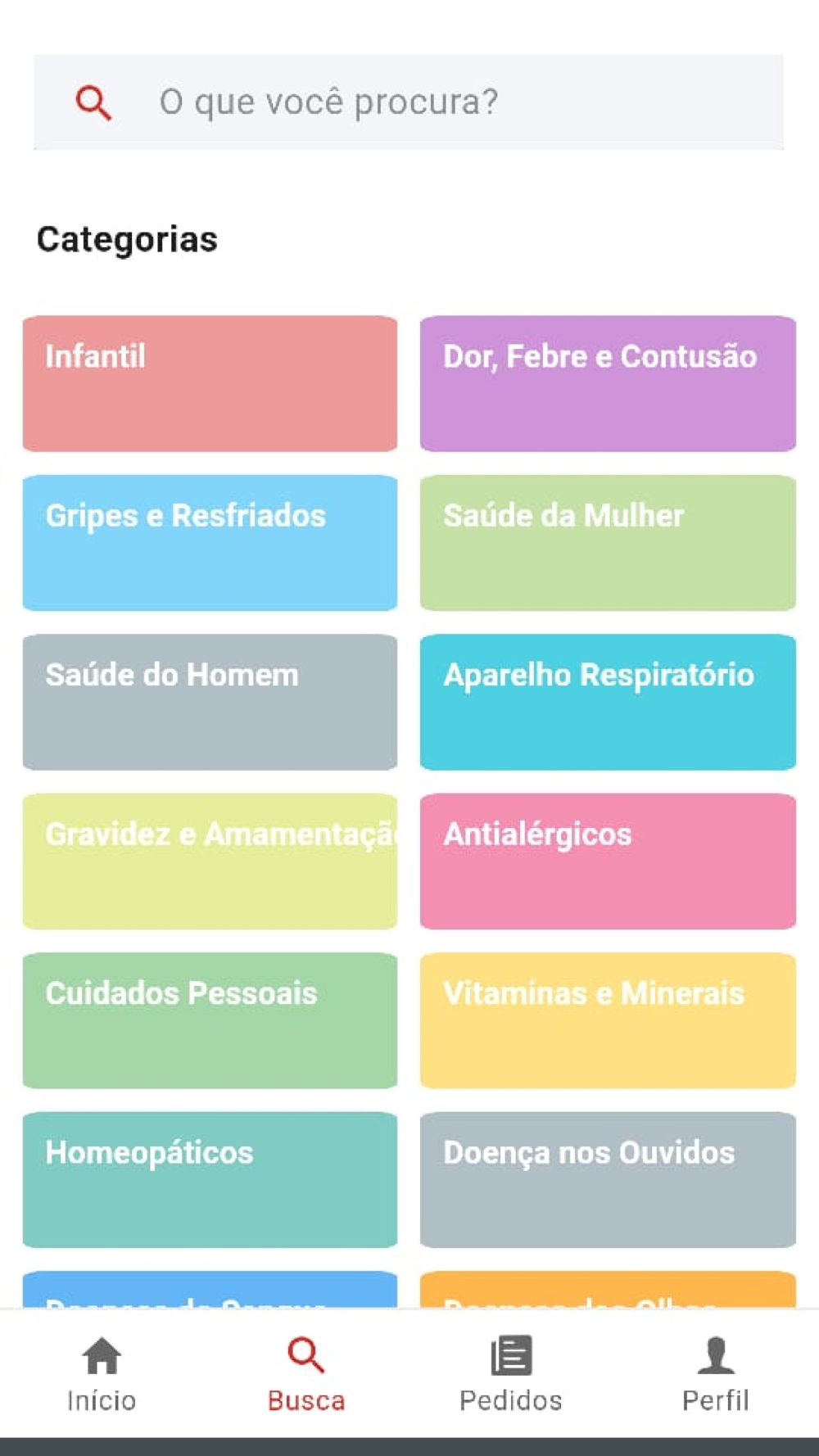This screenshot has height=1456, width=819.
Task: Open the Aparelho Respiratório category
Action: coord(608,702)
